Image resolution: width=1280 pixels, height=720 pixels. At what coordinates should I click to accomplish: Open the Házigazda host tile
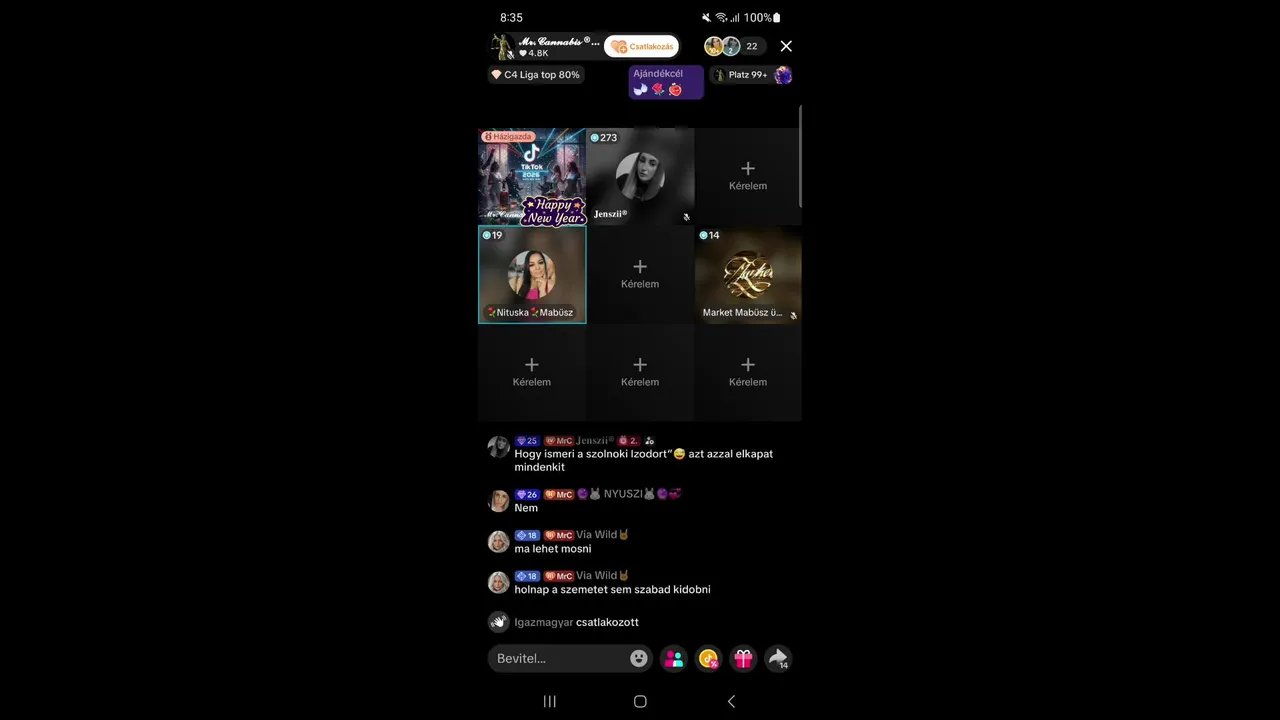531,177
